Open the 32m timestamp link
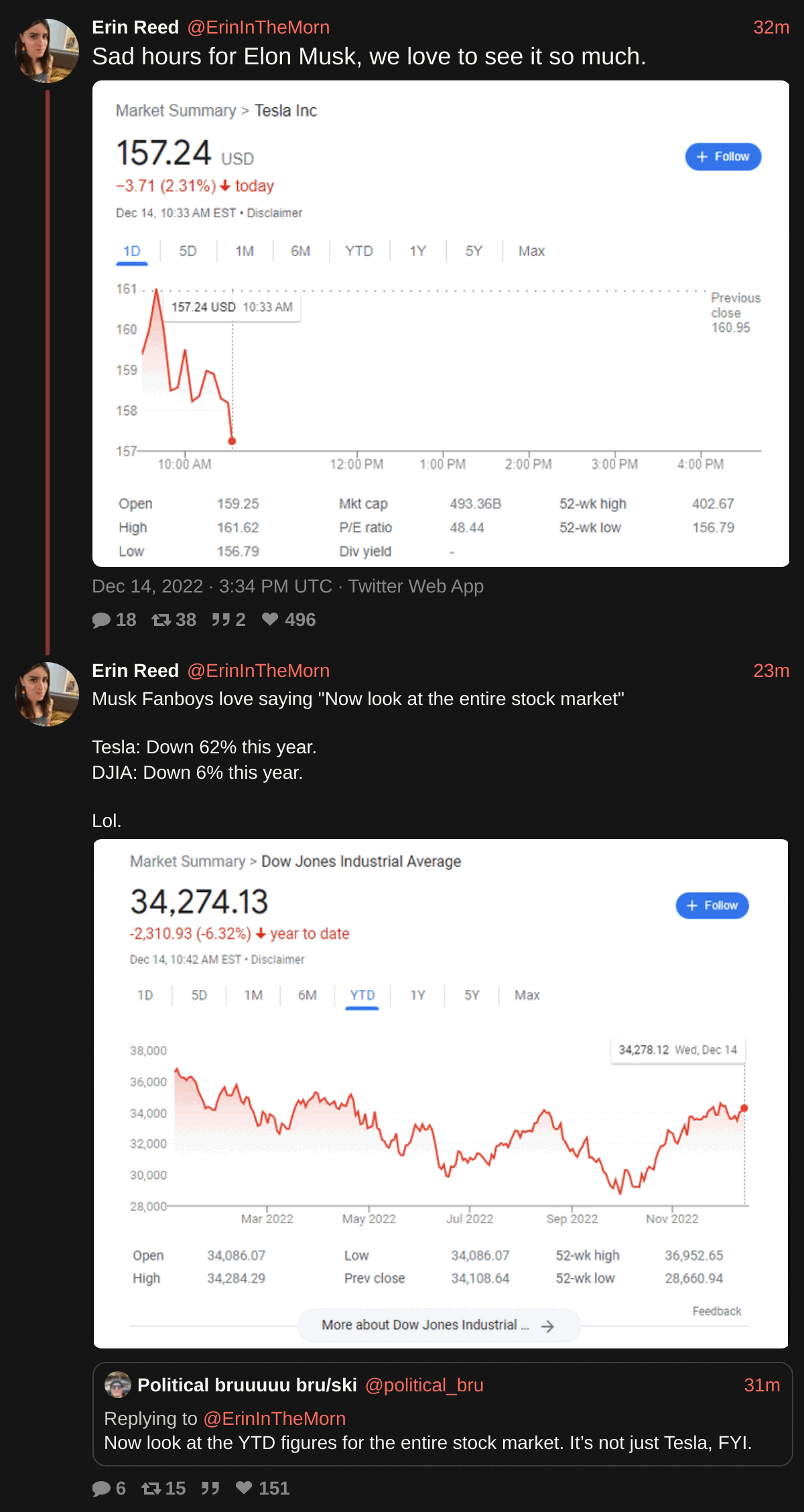Image resolution: width=804 pixels, height=1512 pixels. [x=770, y=27]
